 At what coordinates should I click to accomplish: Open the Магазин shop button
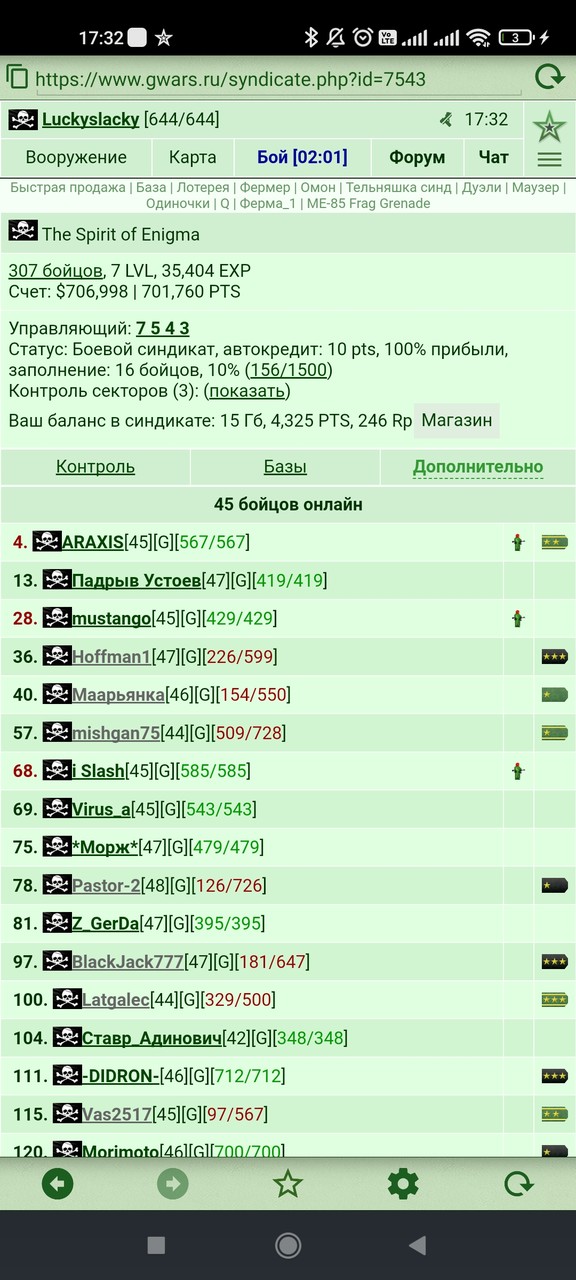pyautogui.click(x=457, y=420)
